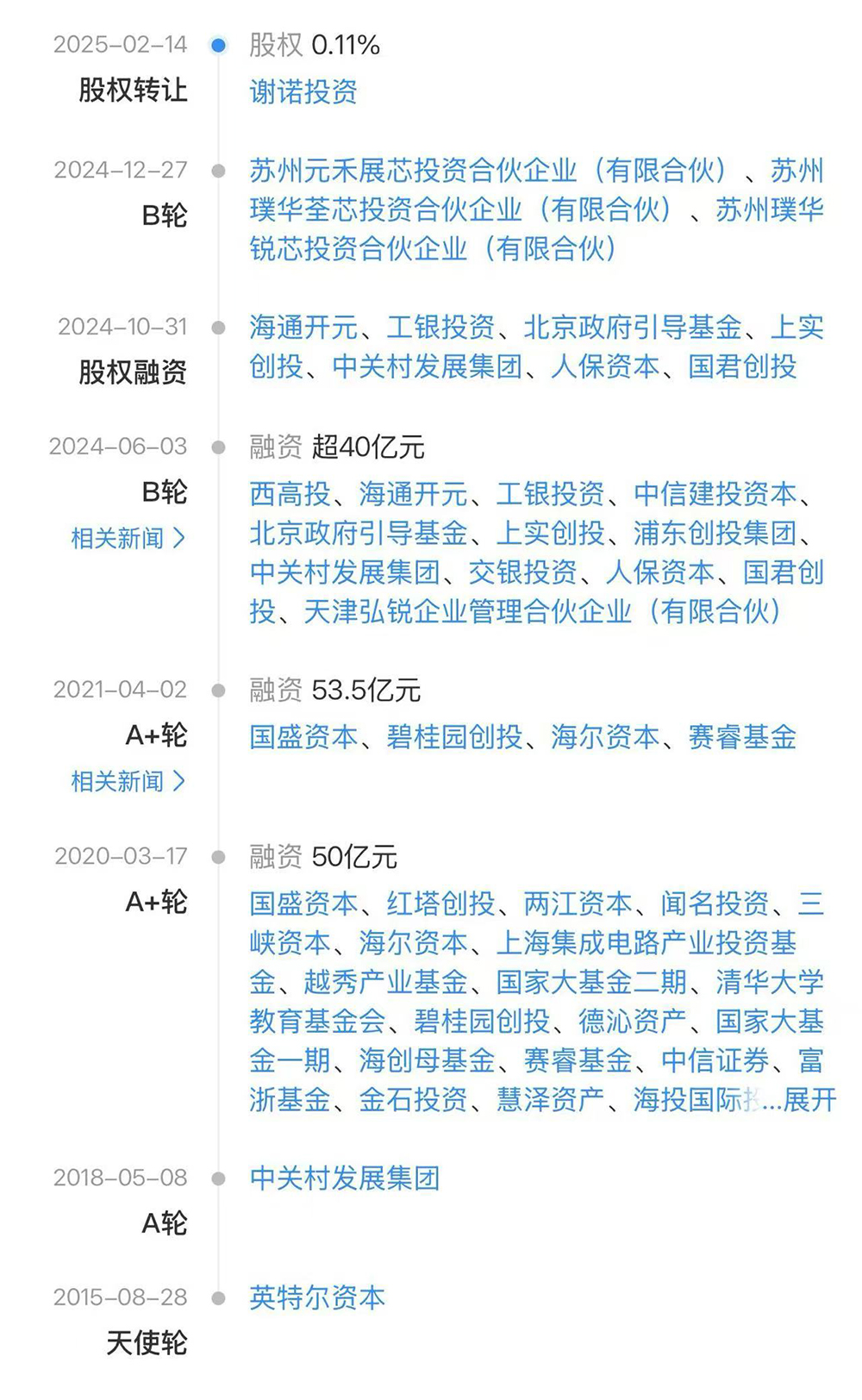Screen dimensions: 862x1400
Task: Expand the 2020-03-17 investor list with 展开
Action: coord(809,1100)
